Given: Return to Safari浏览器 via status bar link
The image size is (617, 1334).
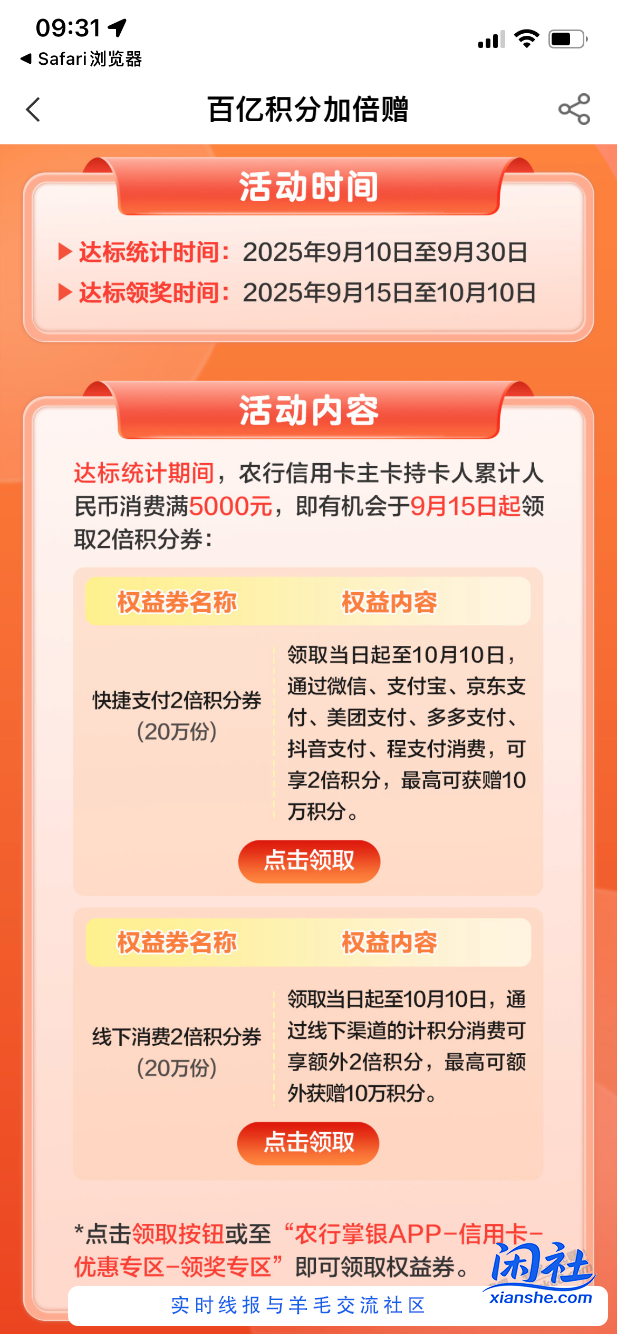Looking at the screenshot, I should point(82,59).
